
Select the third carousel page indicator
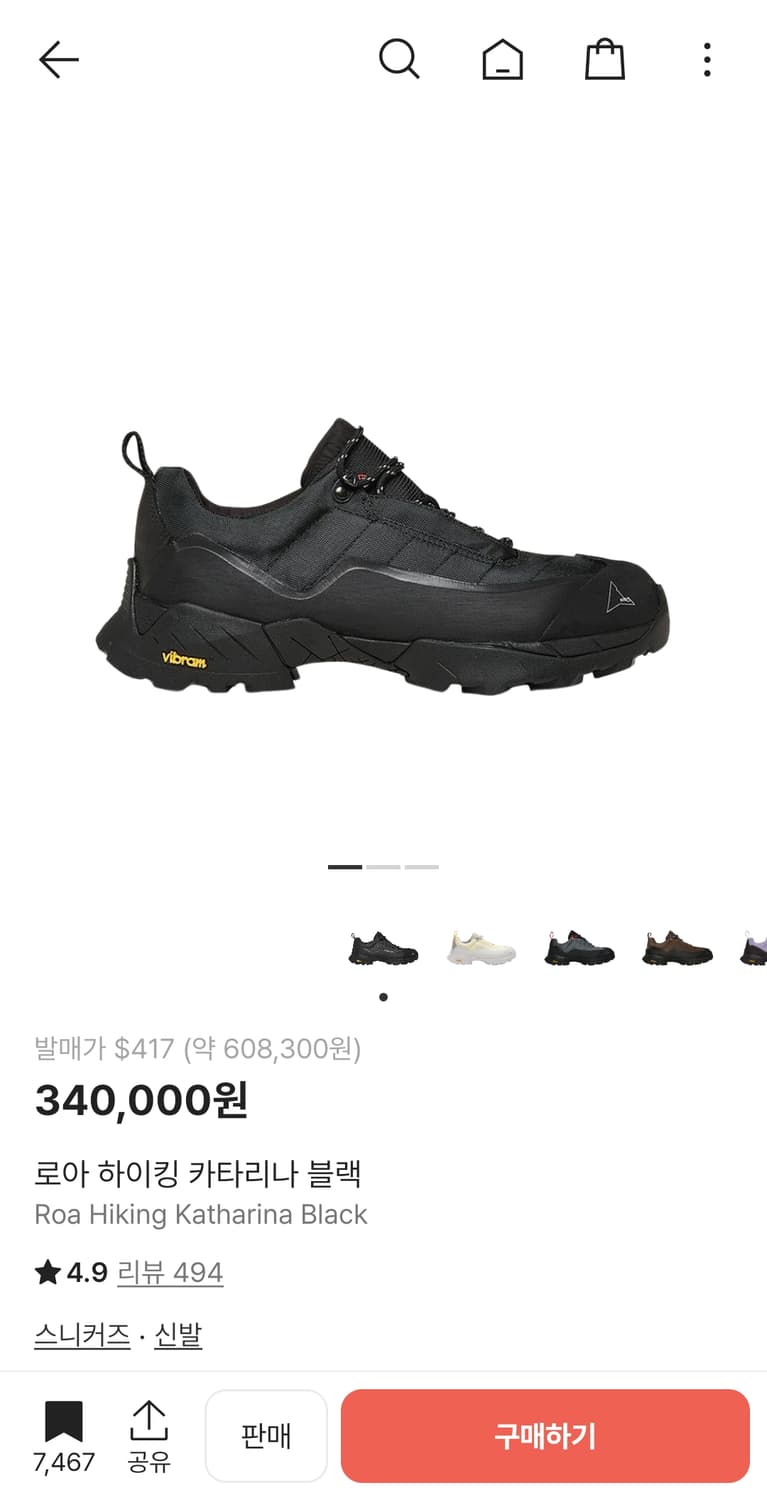[422, 867]
